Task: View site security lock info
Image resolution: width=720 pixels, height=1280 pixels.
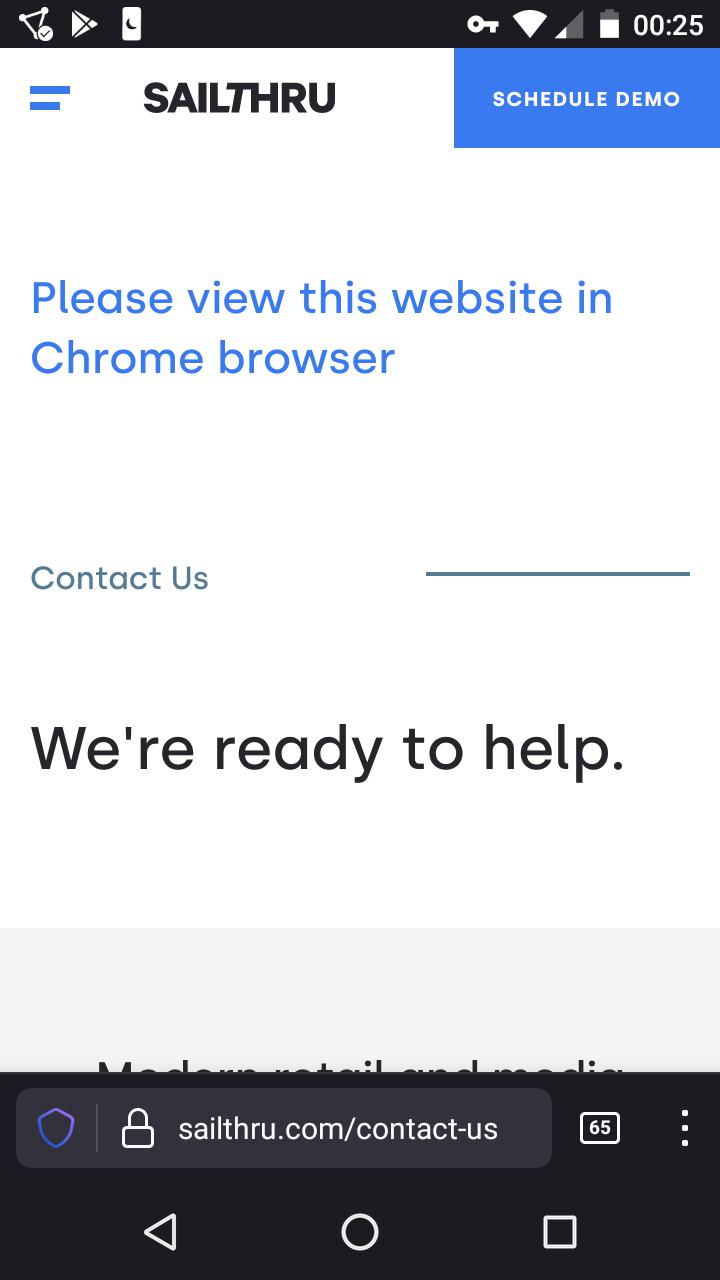Action: point(138,1129)
